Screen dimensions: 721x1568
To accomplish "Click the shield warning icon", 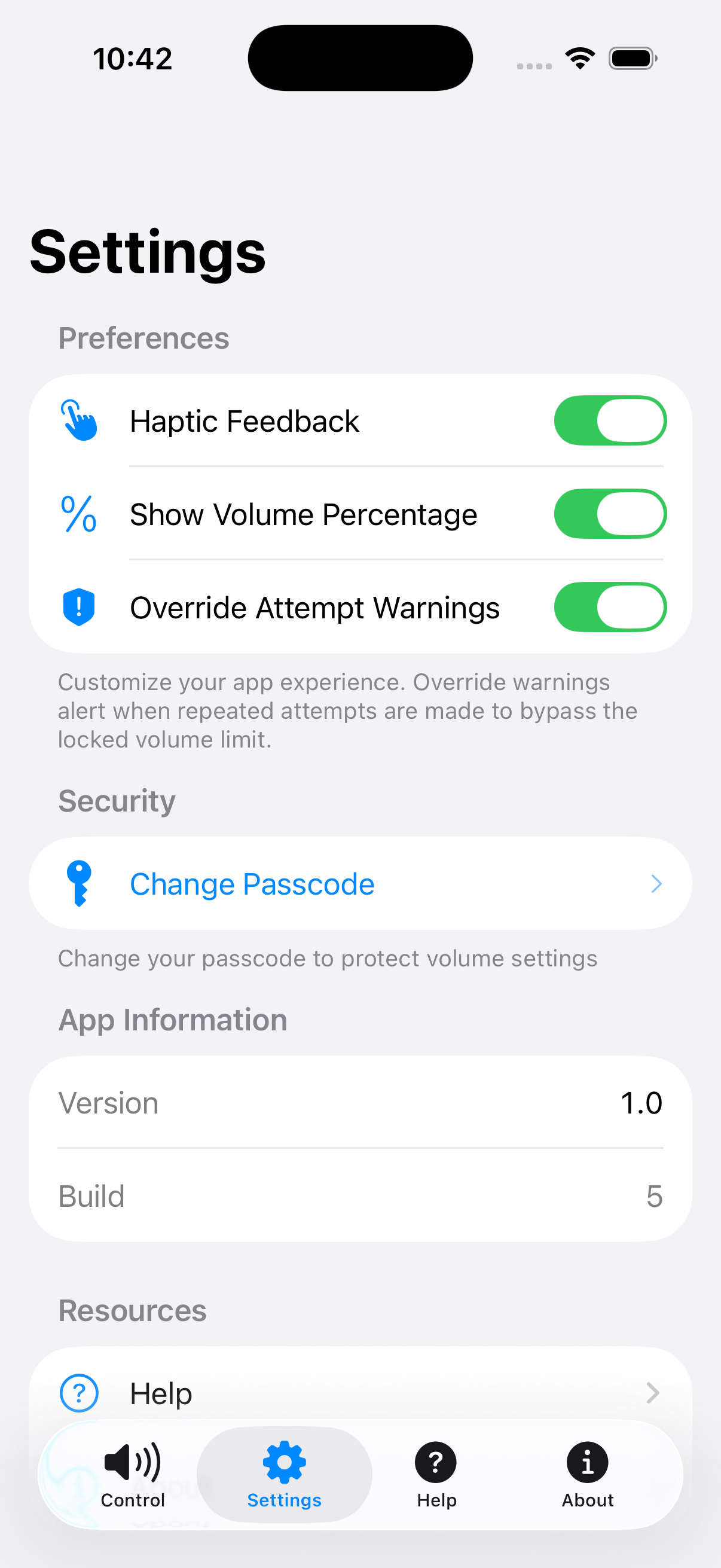I will click(x=78, y=607).
